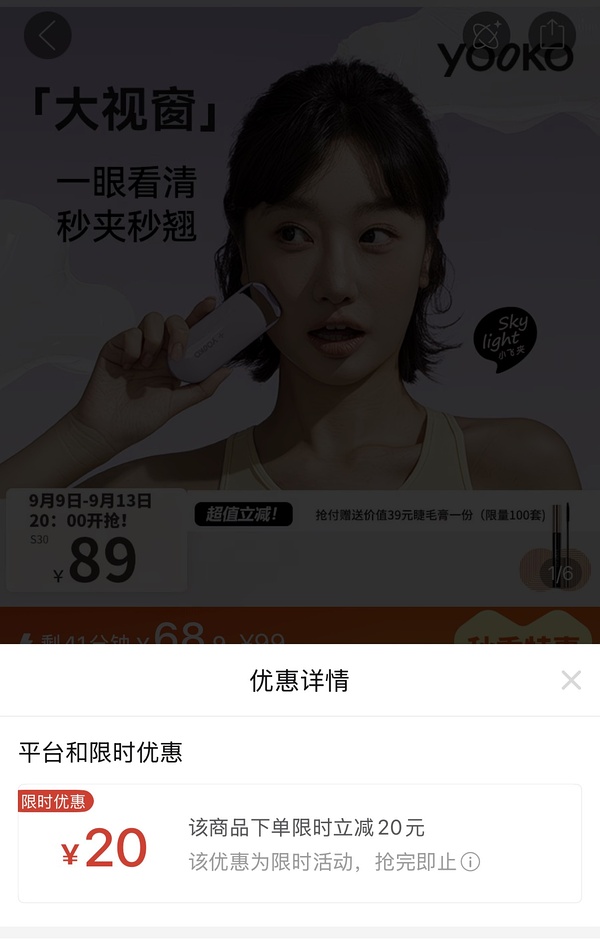Share this product using the share icon
This screenshot has height=943, width=600.
(x=552, y=35)
